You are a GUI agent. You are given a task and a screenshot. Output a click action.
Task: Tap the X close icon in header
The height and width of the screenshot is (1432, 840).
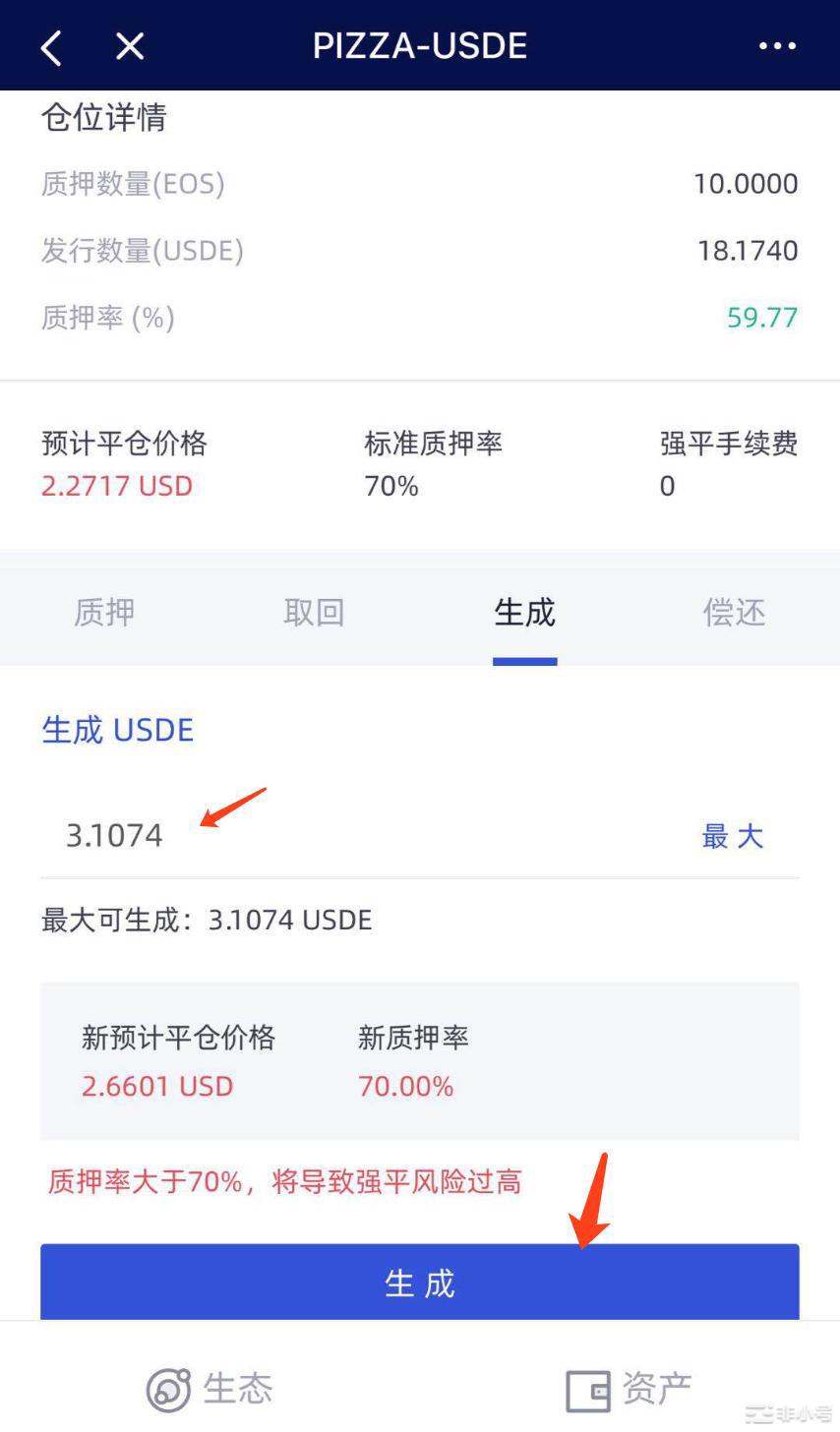(128, 45)
